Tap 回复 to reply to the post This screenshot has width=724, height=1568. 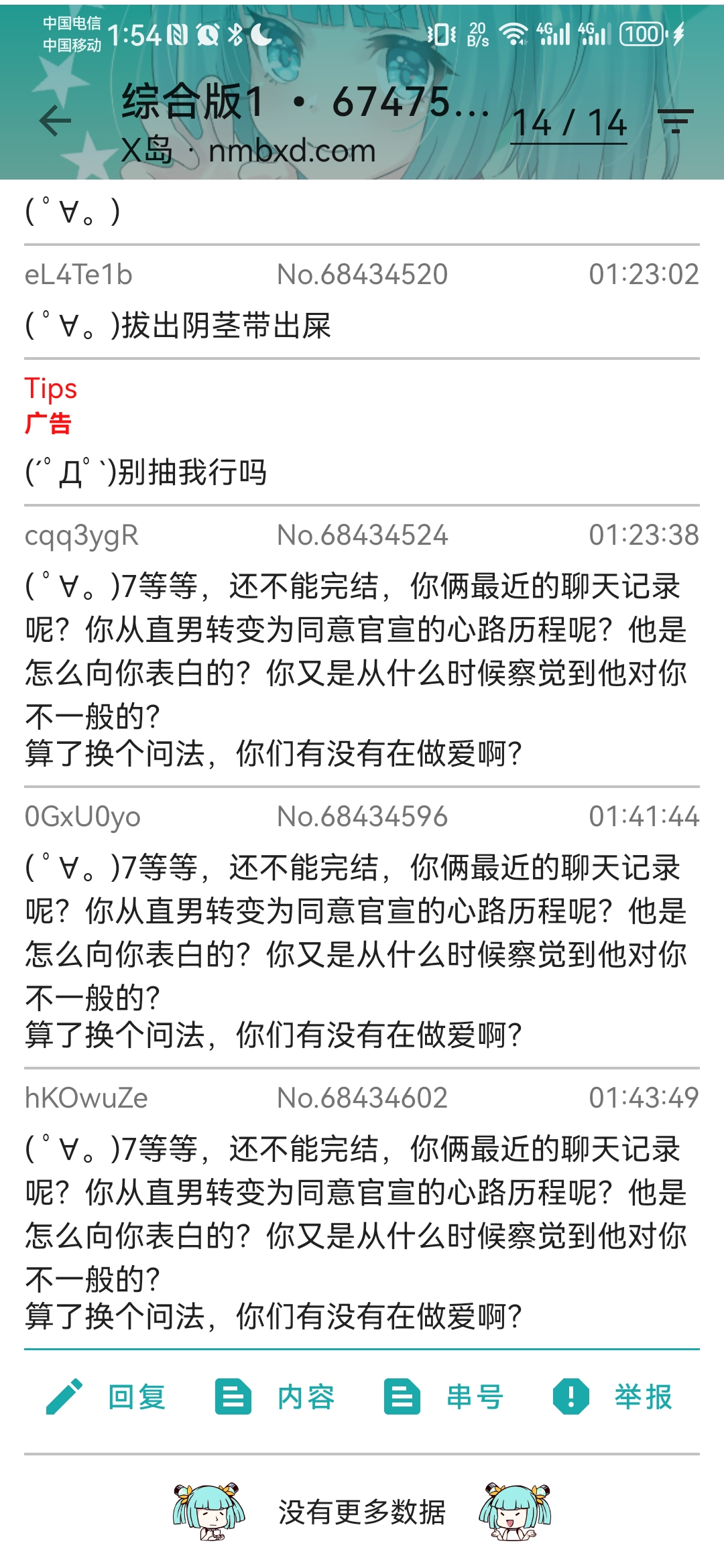pyautogui.click(x=107, y=1397)
